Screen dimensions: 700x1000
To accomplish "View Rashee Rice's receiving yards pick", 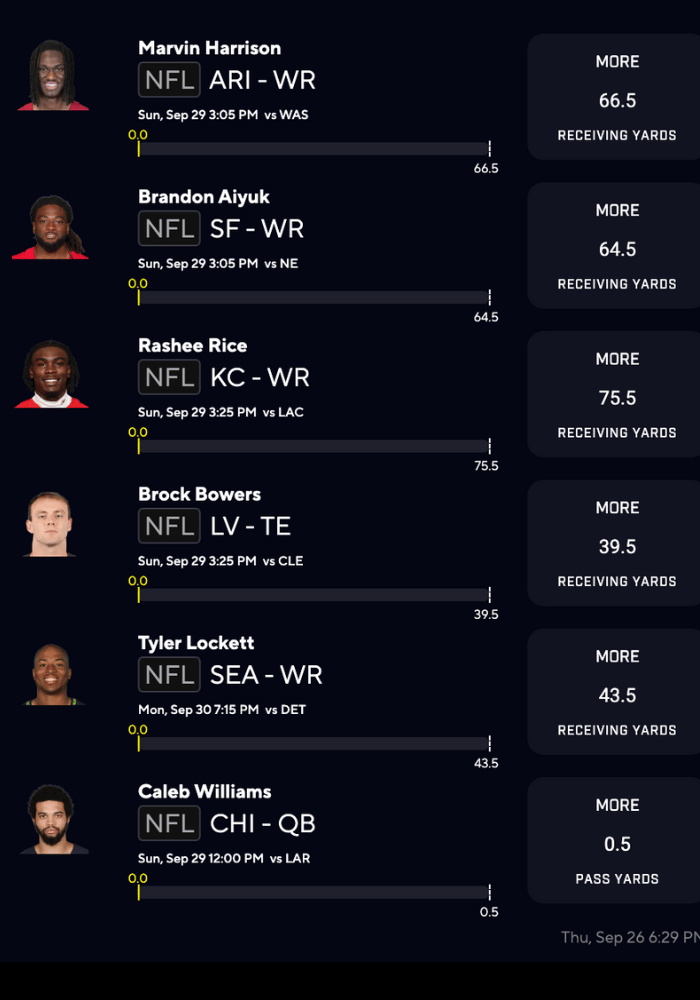I will (x=616, y=396).
